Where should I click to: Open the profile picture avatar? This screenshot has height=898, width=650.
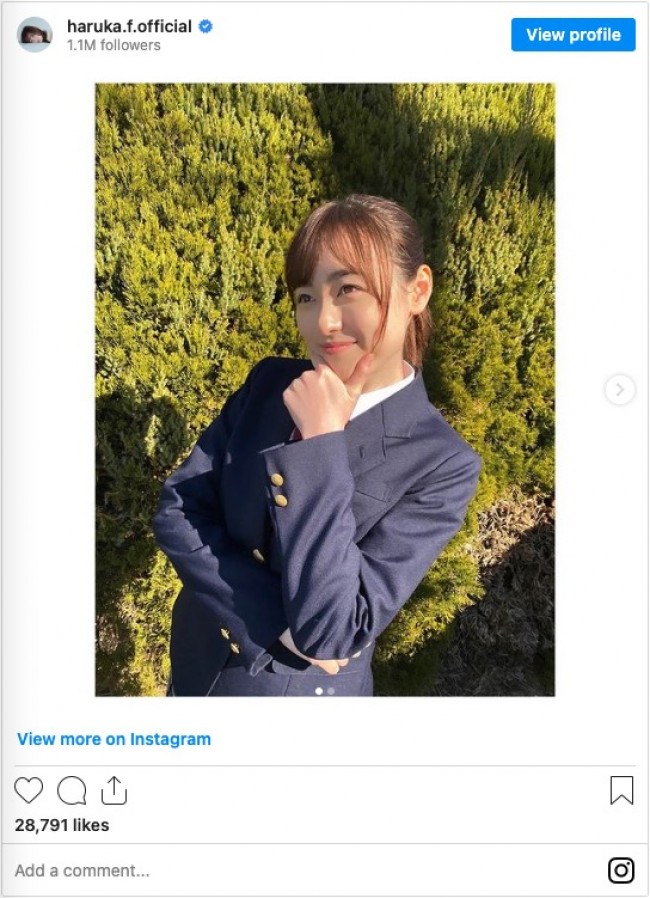tap(35, 35)
